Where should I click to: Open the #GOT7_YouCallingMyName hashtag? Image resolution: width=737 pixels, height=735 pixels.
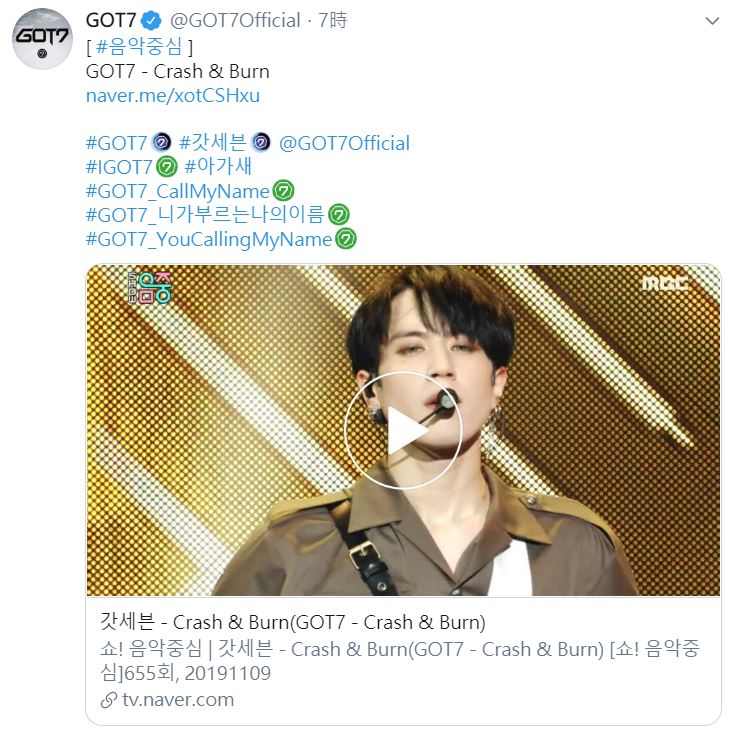pos(208,239)
